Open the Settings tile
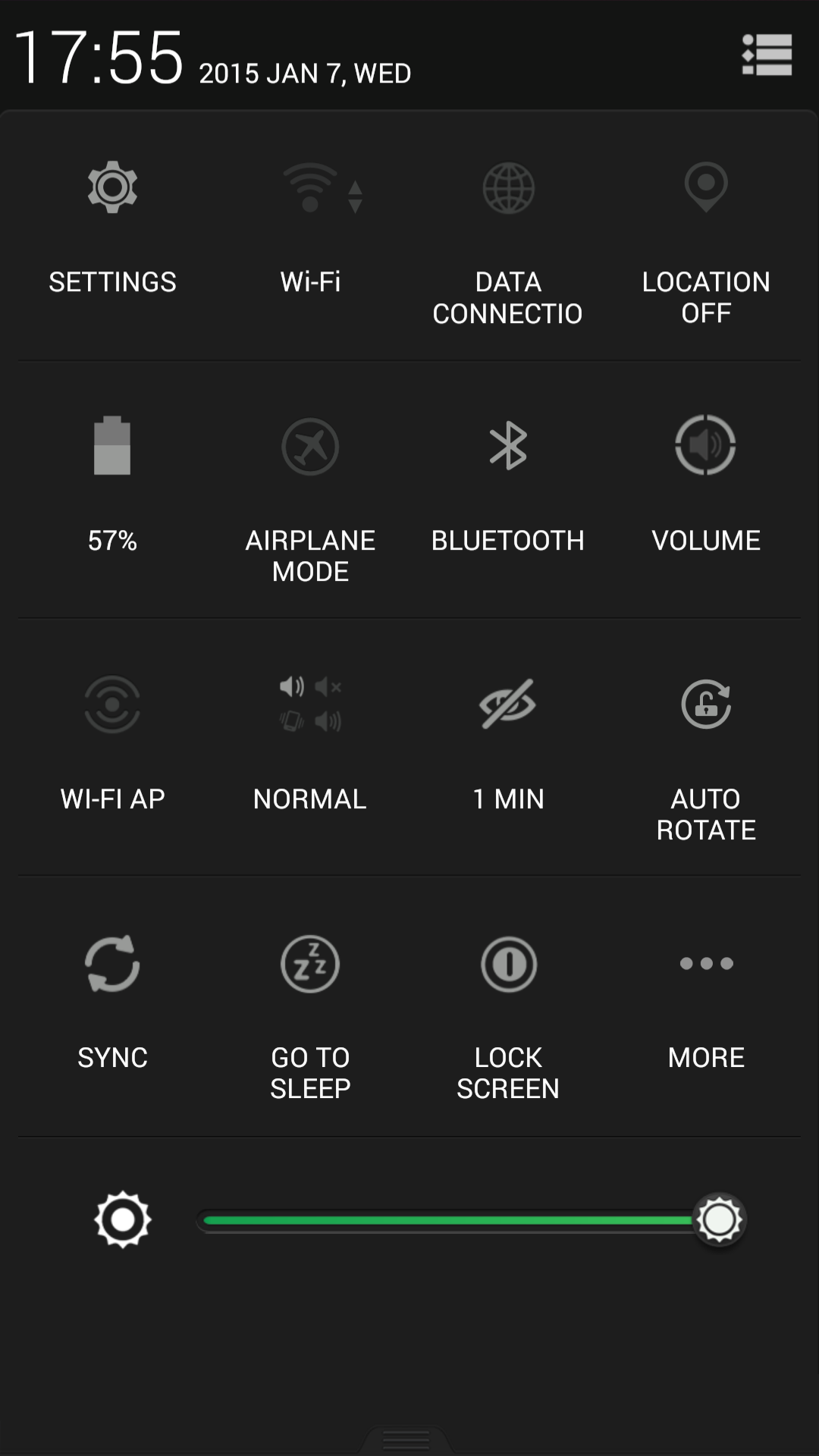The height and width of the screenshot is (1456, 819). (x=112, y=227)
